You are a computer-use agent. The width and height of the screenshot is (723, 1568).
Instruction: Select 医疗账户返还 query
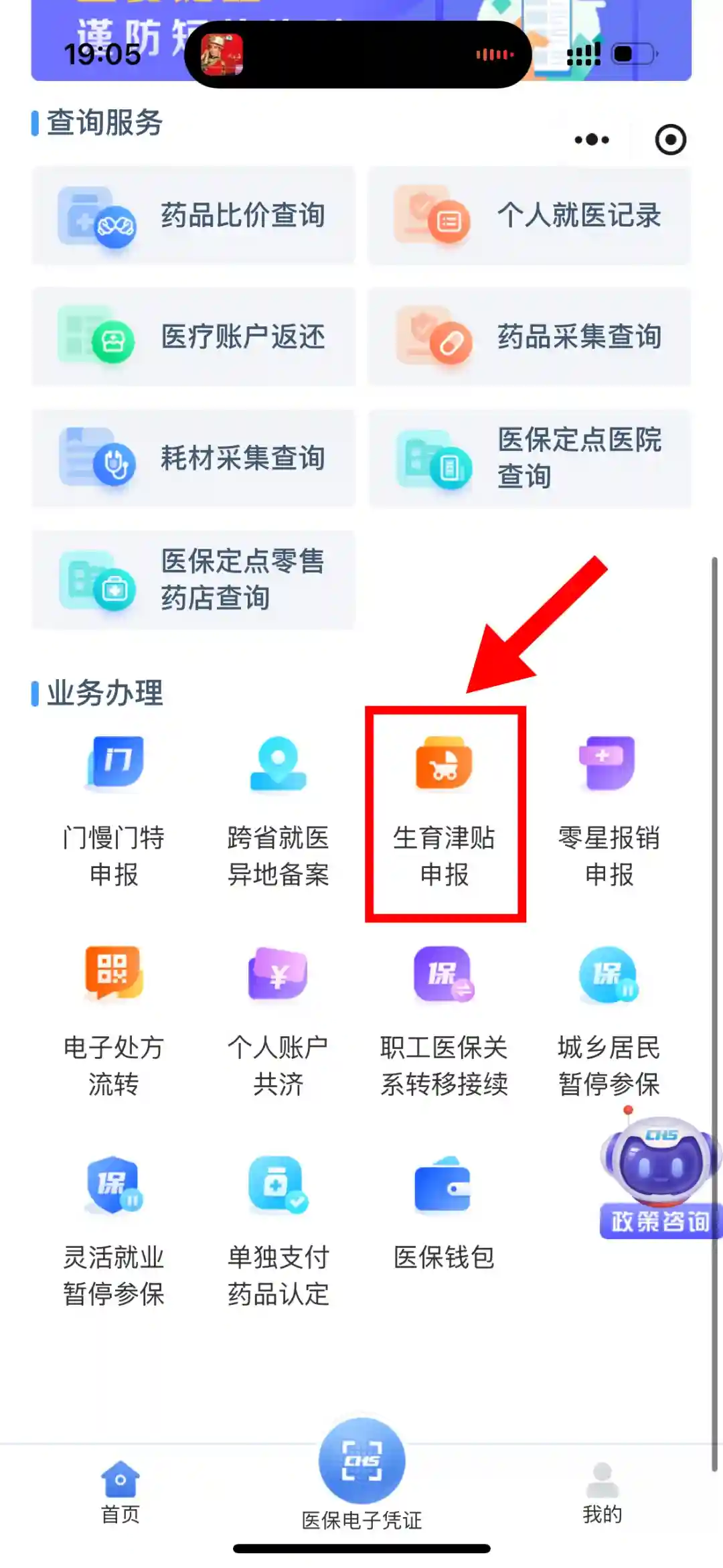(x=193, y=337)
